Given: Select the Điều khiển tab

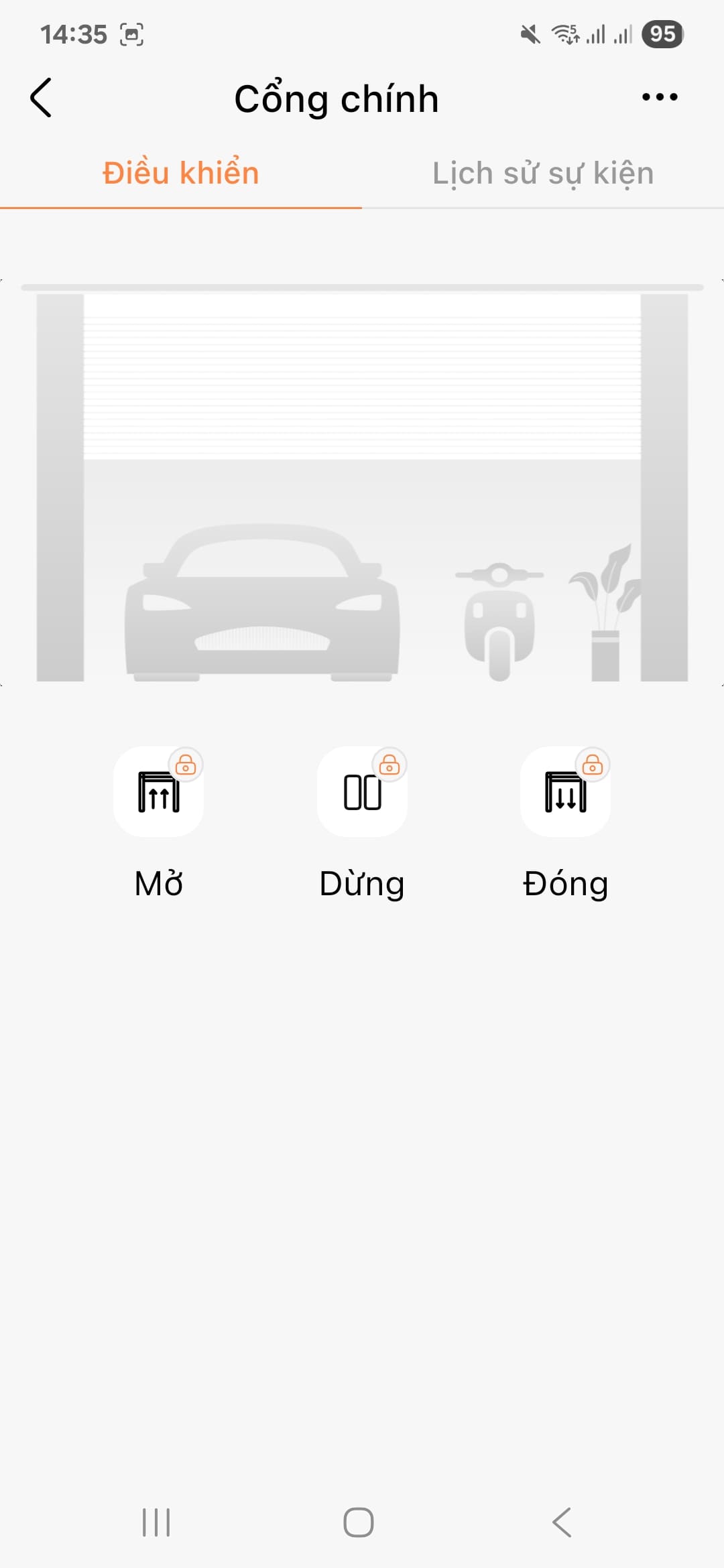Looking at the screenshot, I should point(180,172).
